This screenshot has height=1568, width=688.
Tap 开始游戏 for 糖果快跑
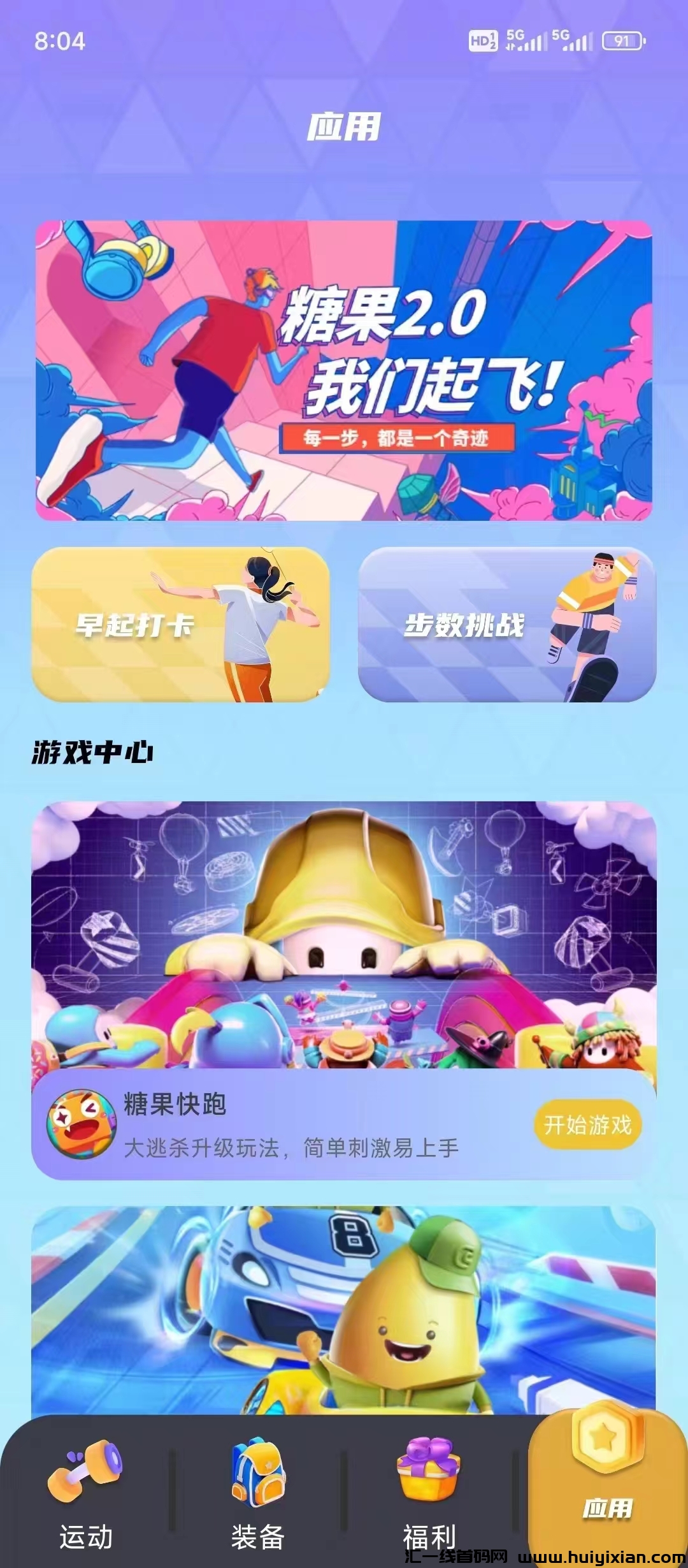point(587,1124)
